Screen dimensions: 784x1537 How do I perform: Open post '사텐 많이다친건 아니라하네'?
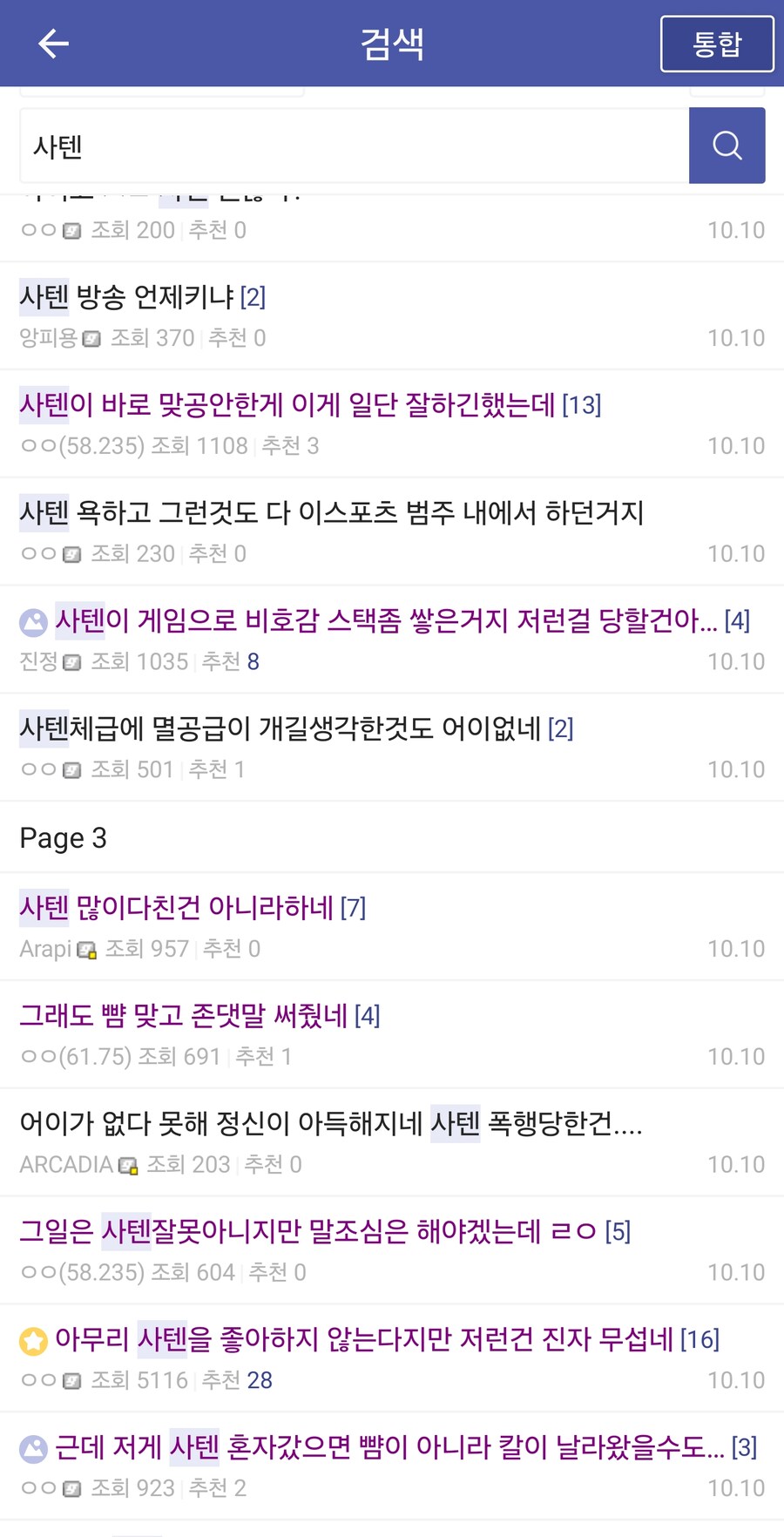[x=177, y=909]
